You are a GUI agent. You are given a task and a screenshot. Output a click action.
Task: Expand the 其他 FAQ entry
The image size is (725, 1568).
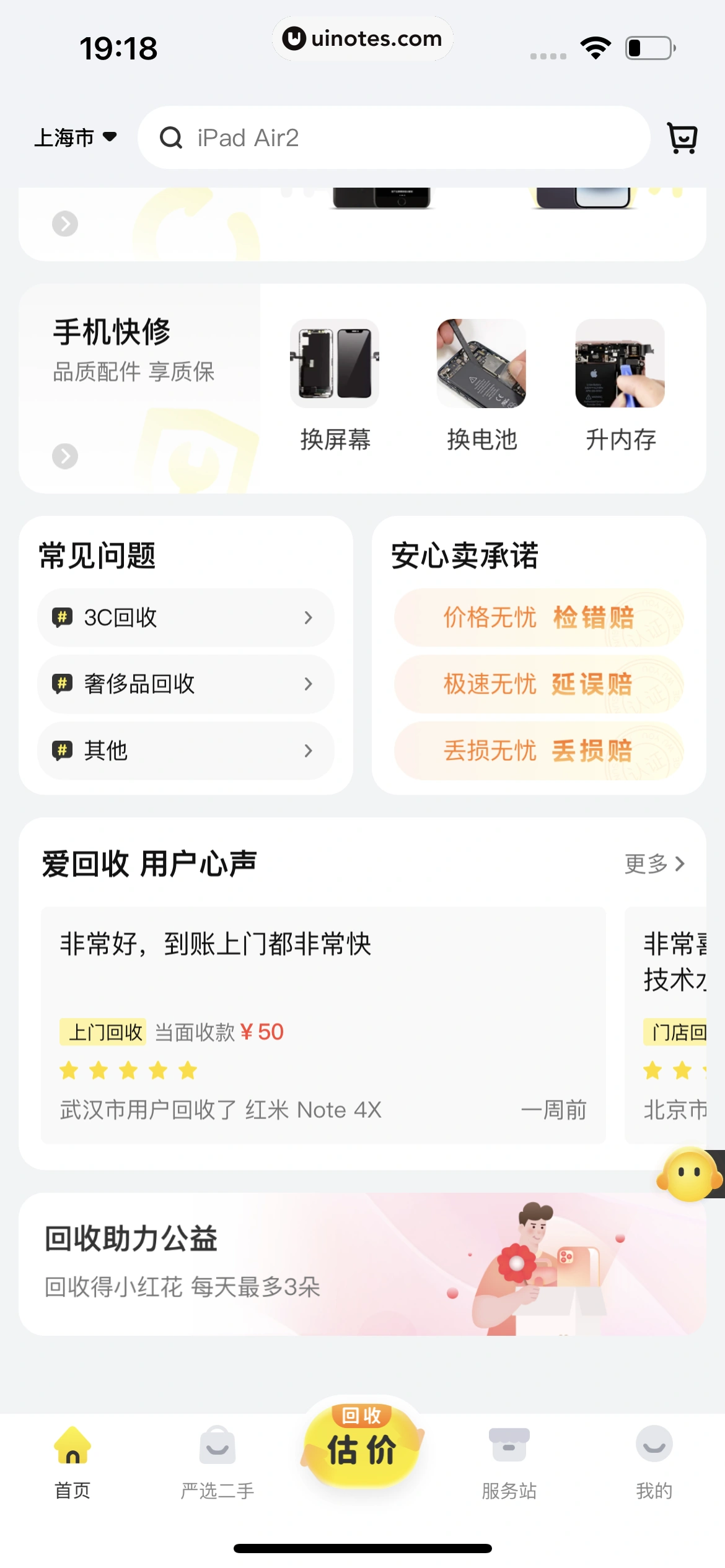[185, 751]
